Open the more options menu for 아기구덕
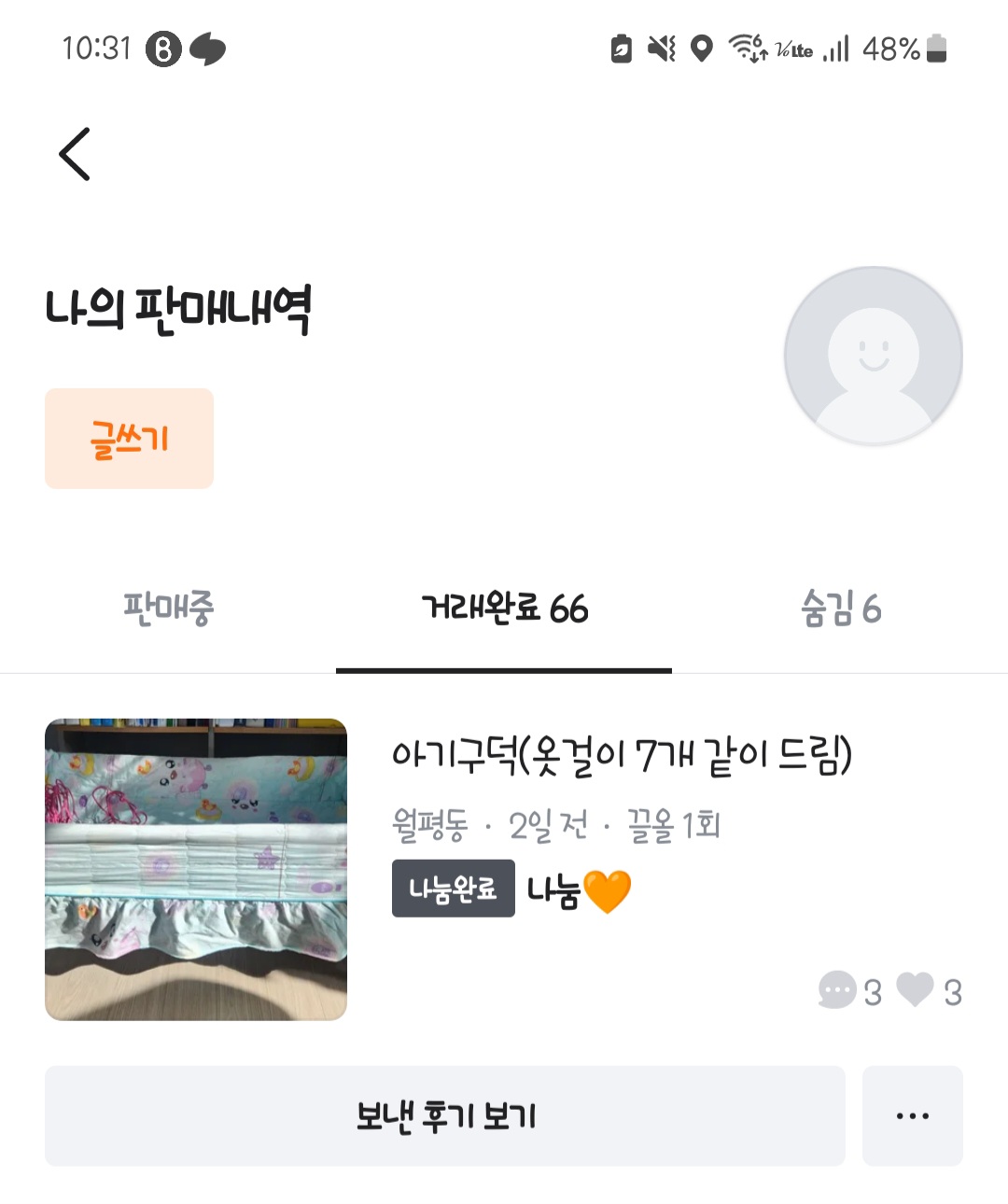This screenshot has height=1204, width=1008. point(912,1116)
